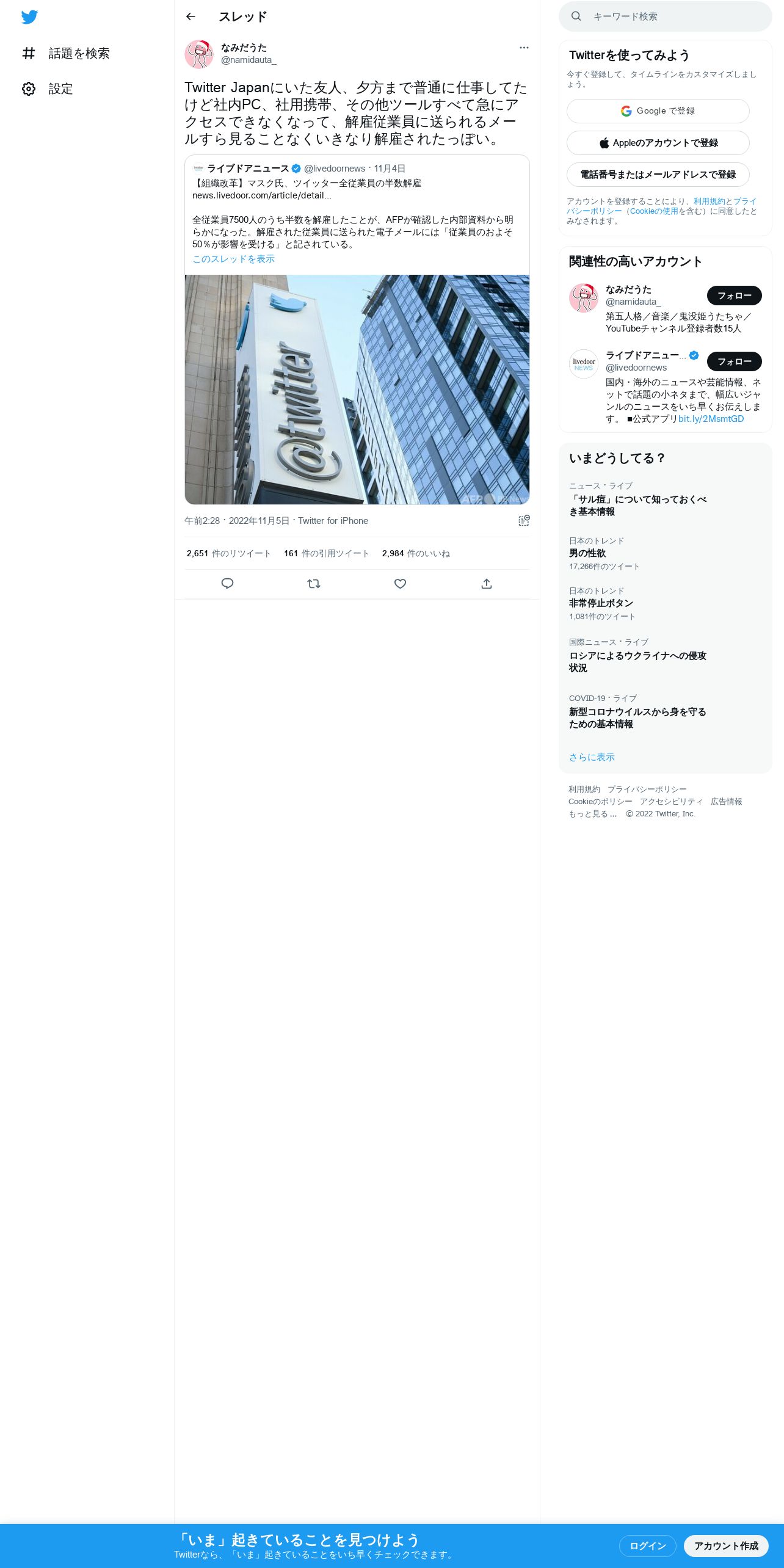Open the tweet's three-dot overflow menu
Screen dimensions: 784x1568
tap(524, 48)
